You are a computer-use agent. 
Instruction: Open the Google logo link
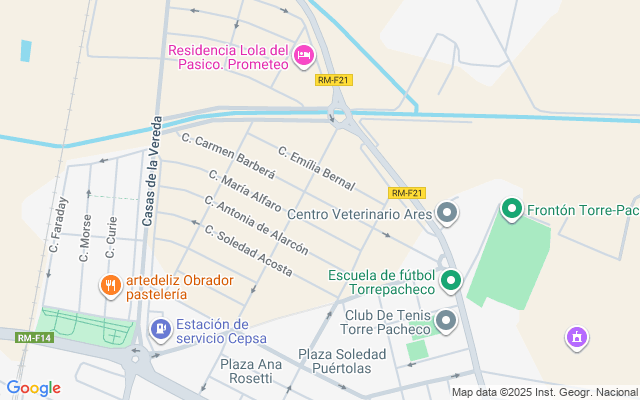(33, 388)
